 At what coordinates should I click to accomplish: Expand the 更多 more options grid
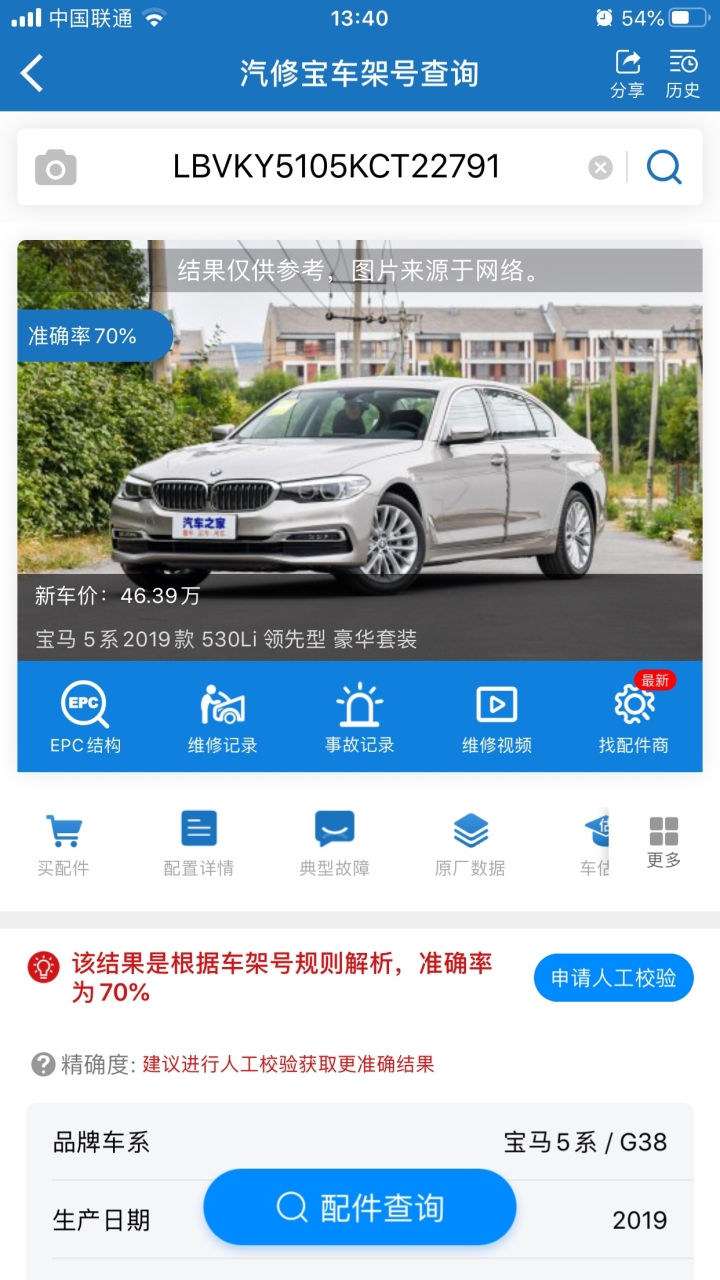(664, 843)
